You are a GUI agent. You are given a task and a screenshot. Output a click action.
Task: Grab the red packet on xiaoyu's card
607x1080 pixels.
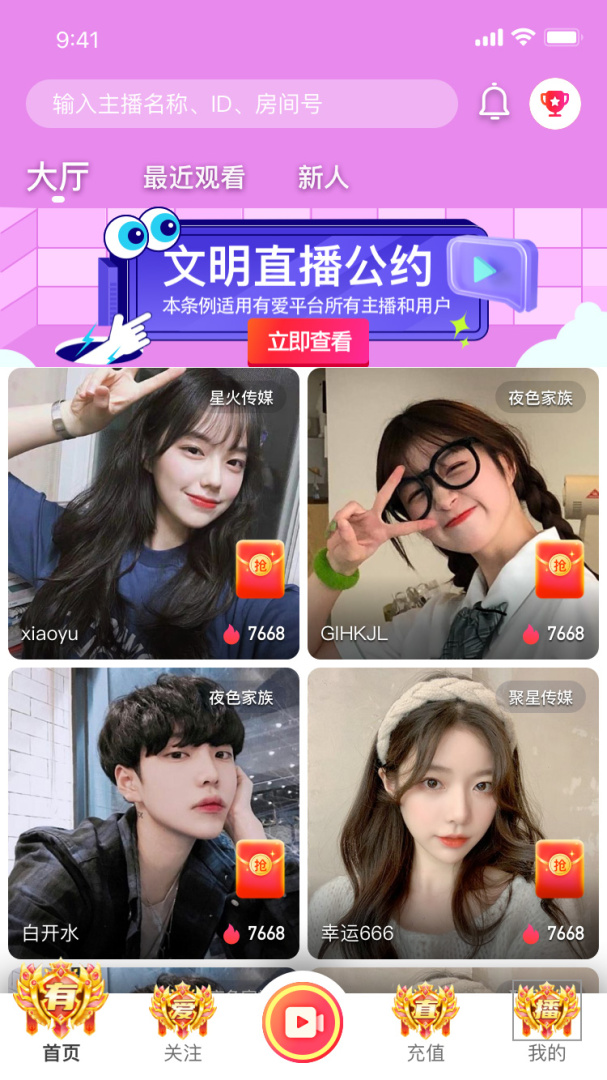click(260, 568)
